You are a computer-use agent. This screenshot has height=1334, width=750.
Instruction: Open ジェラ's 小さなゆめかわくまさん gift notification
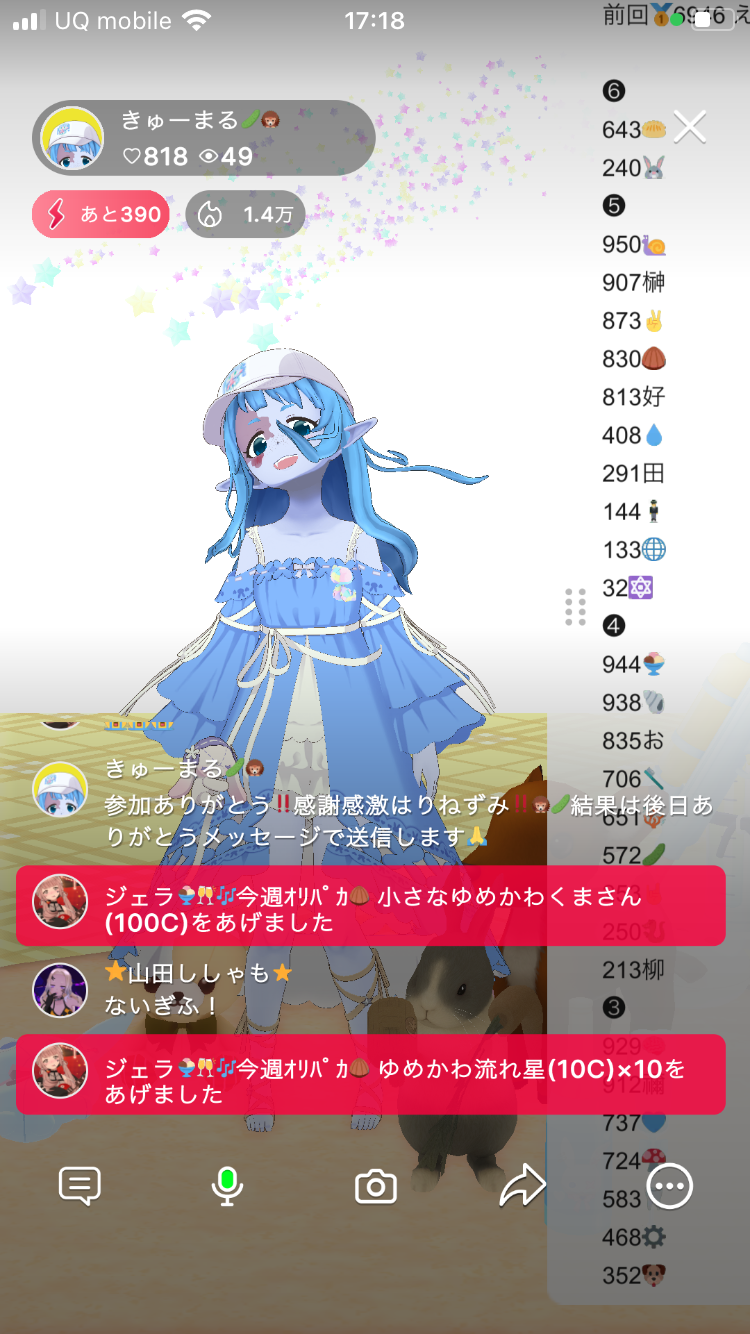tap(370, 906)
